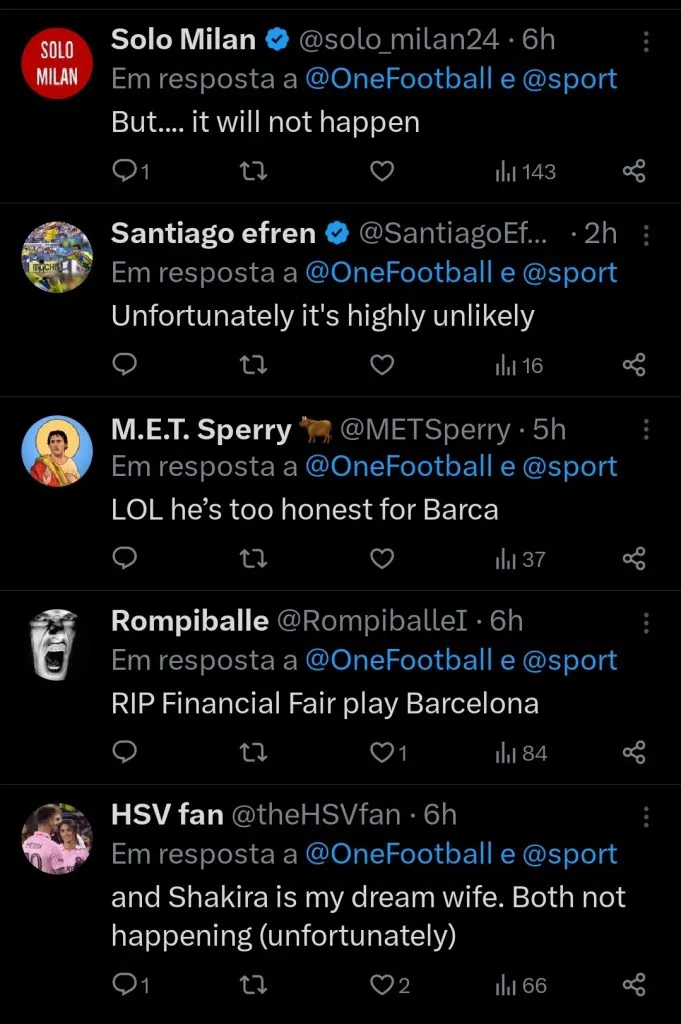View analytics for Santiago efren's reply
This screenshot has height=1024, width=681.
click(519, 365)
